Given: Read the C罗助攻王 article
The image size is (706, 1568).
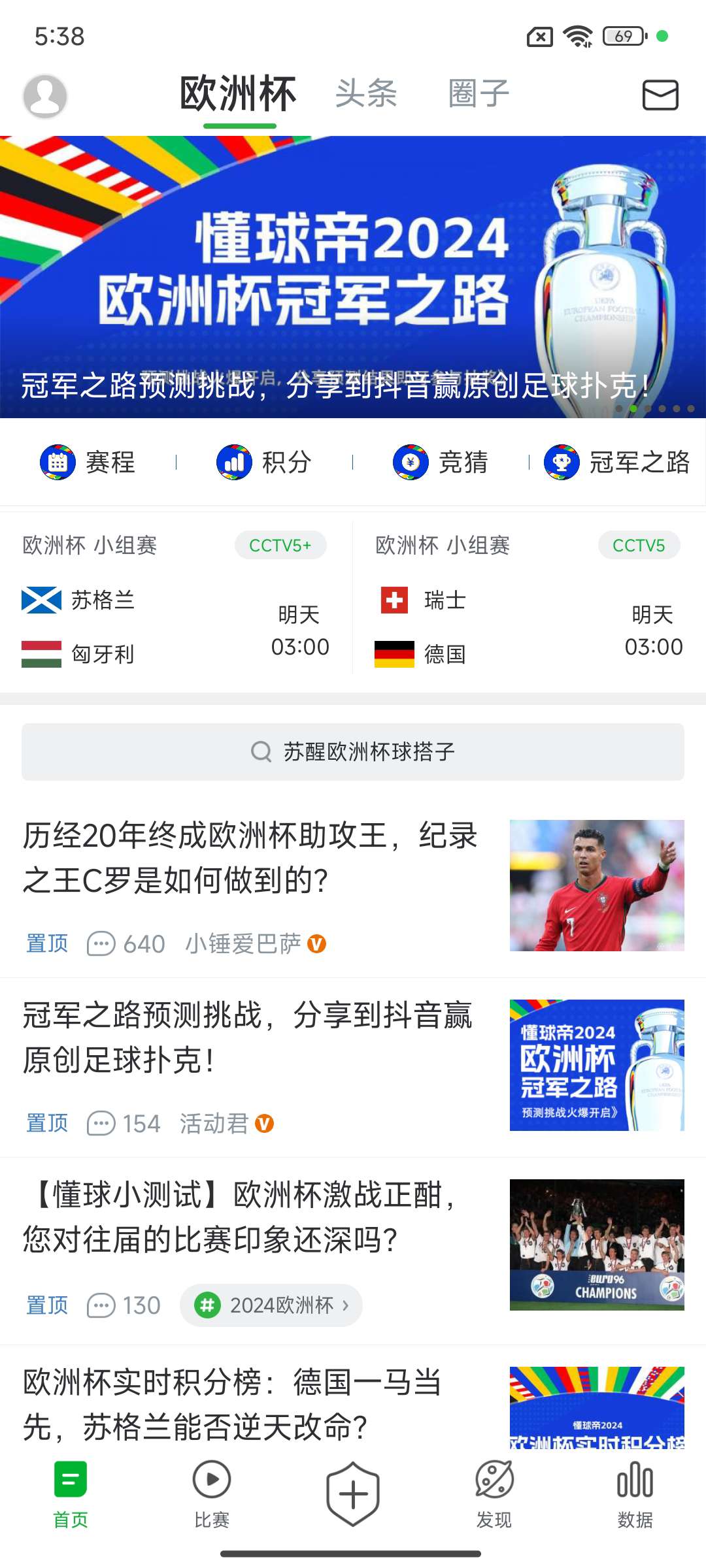Looking at the screenshot, I should [251, 858].
